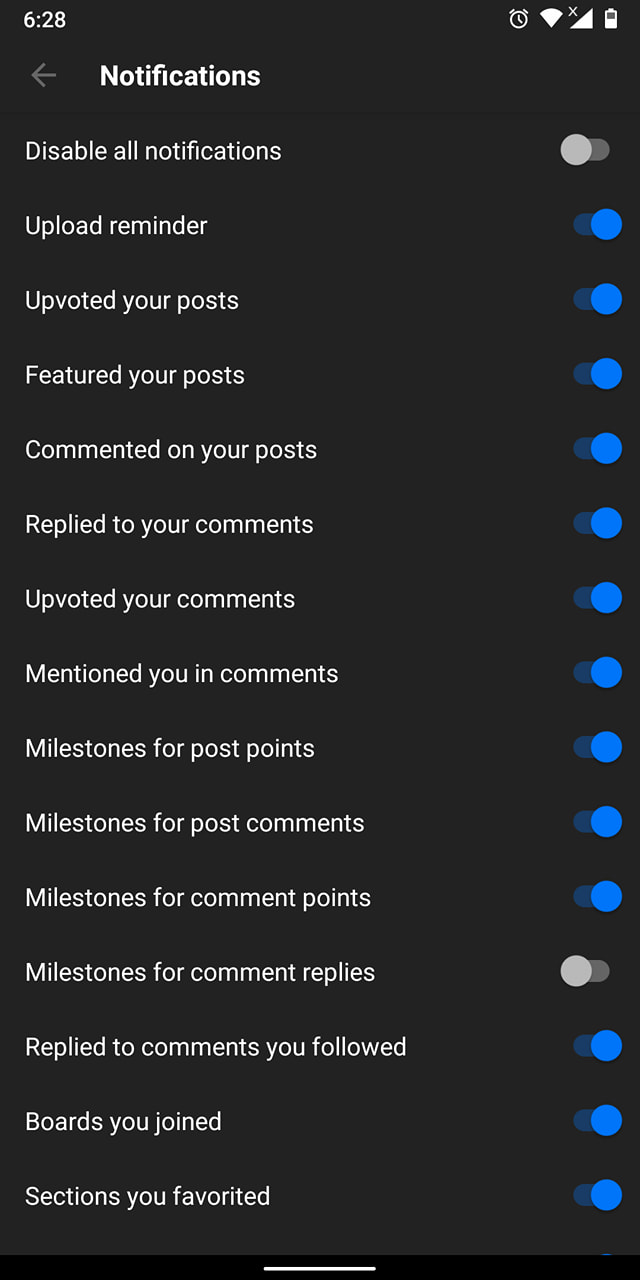The width and height of the screenshot is (640, 1280).
Task: Disable Upvoted your posts notifications
Action: click(x=597, y=300)
